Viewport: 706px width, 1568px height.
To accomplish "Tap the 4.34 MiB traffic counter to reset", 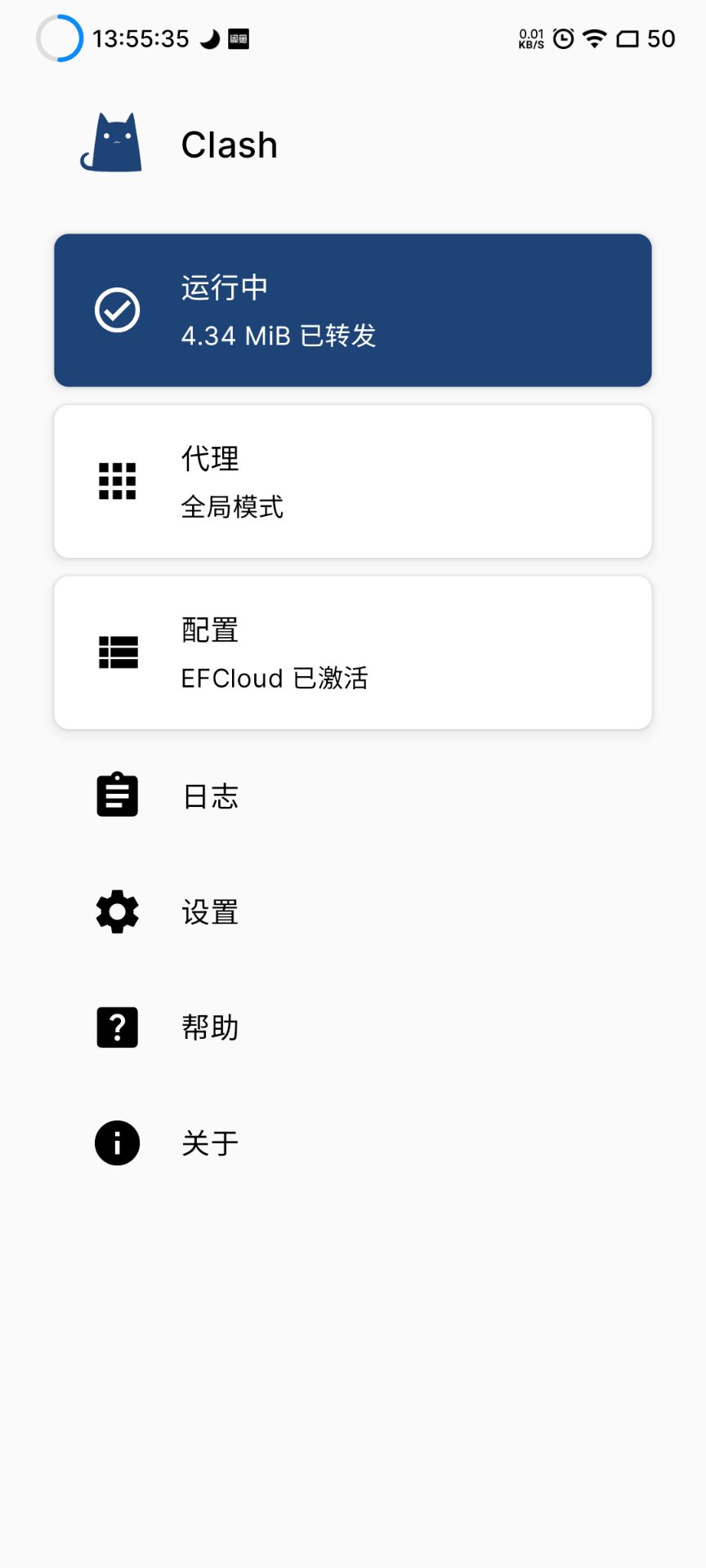I will click(x=277, y=336).
